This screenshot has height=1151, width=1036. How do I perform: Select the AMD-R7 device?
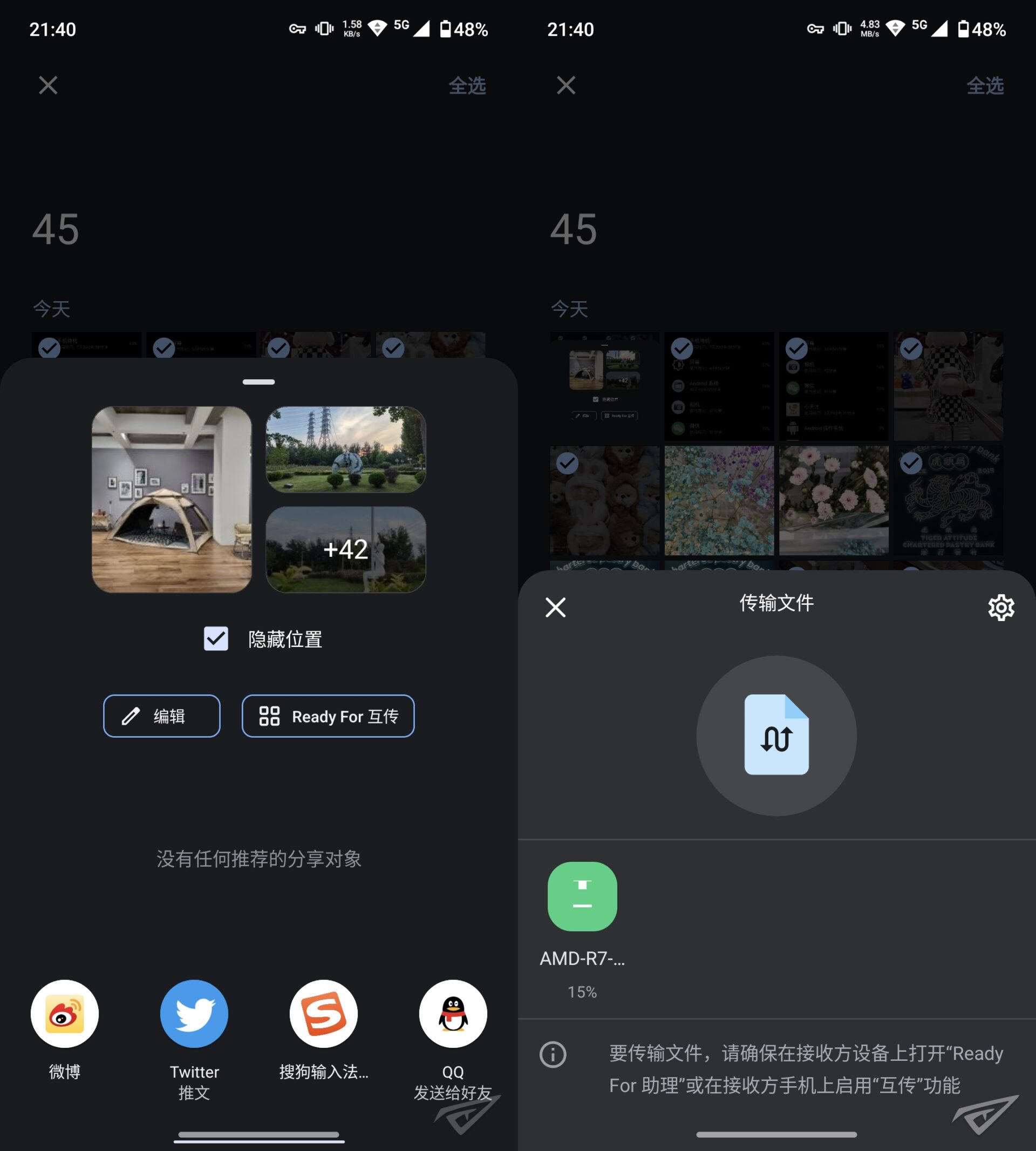[x=582, y=896]
